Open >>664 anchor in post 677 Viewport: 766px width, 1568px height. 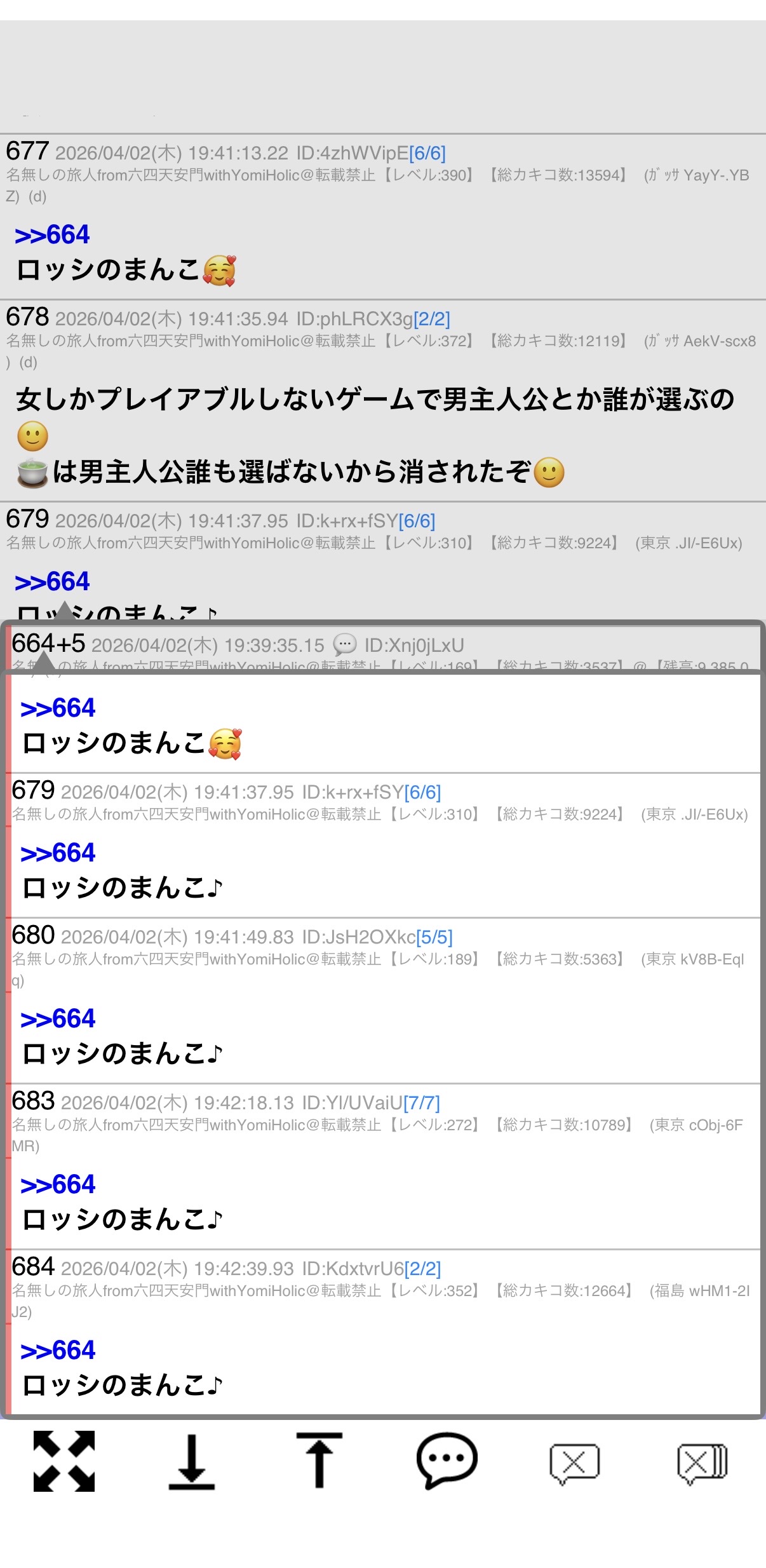pyautogui.click(x=52, y=235)
